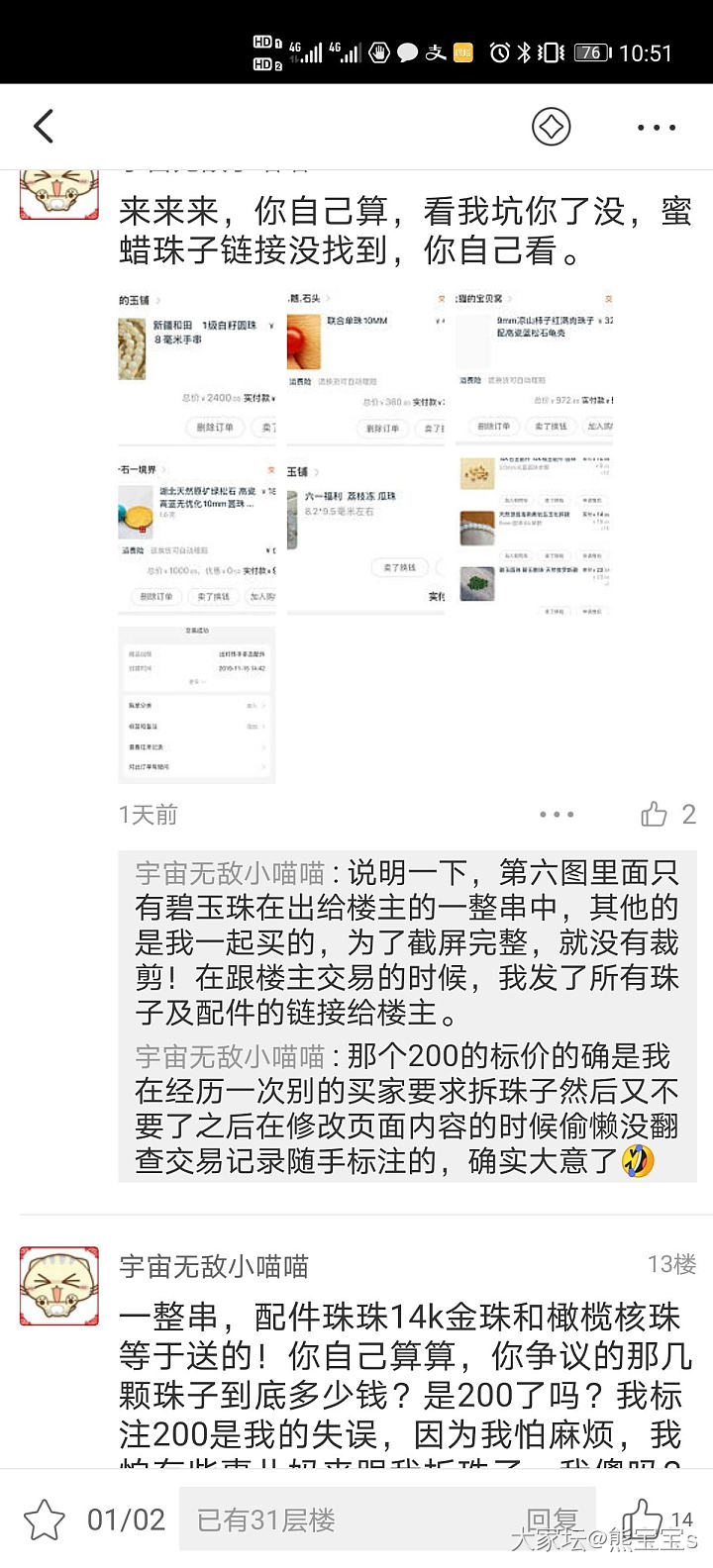Image resolution: width=713 pixels, height=1568 pixels.
Task: Like the thread with the bottom thumbs-up
Action: [642, 1519]
